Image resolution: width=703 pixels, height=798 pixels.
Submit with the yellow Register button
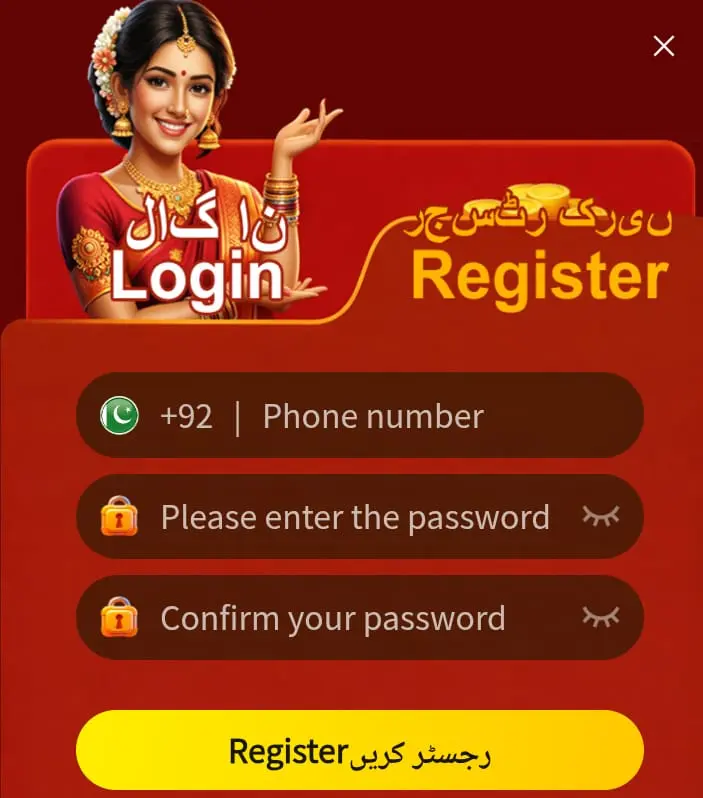coord(360,751)
